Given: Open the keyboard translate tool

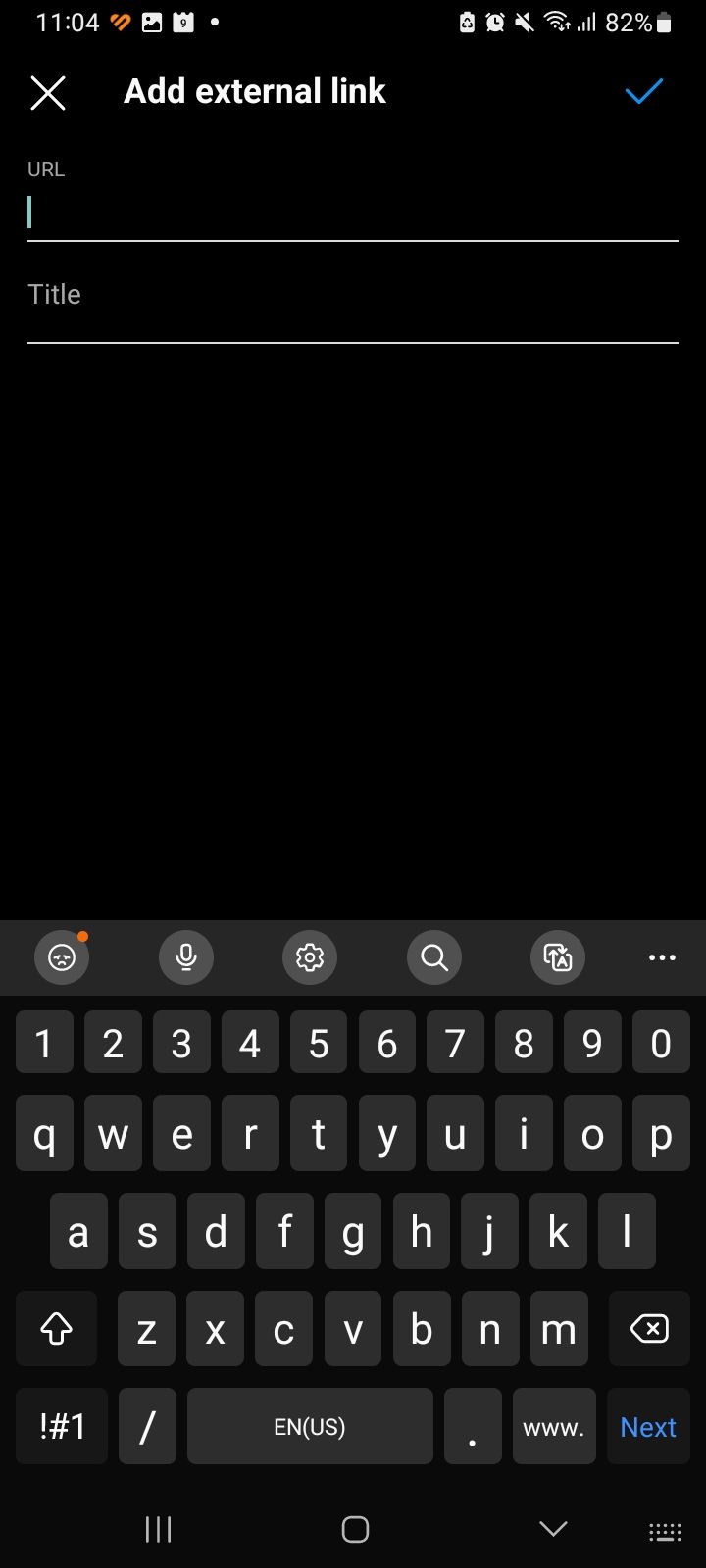Looking at the screenshot, I should [558, 957].
